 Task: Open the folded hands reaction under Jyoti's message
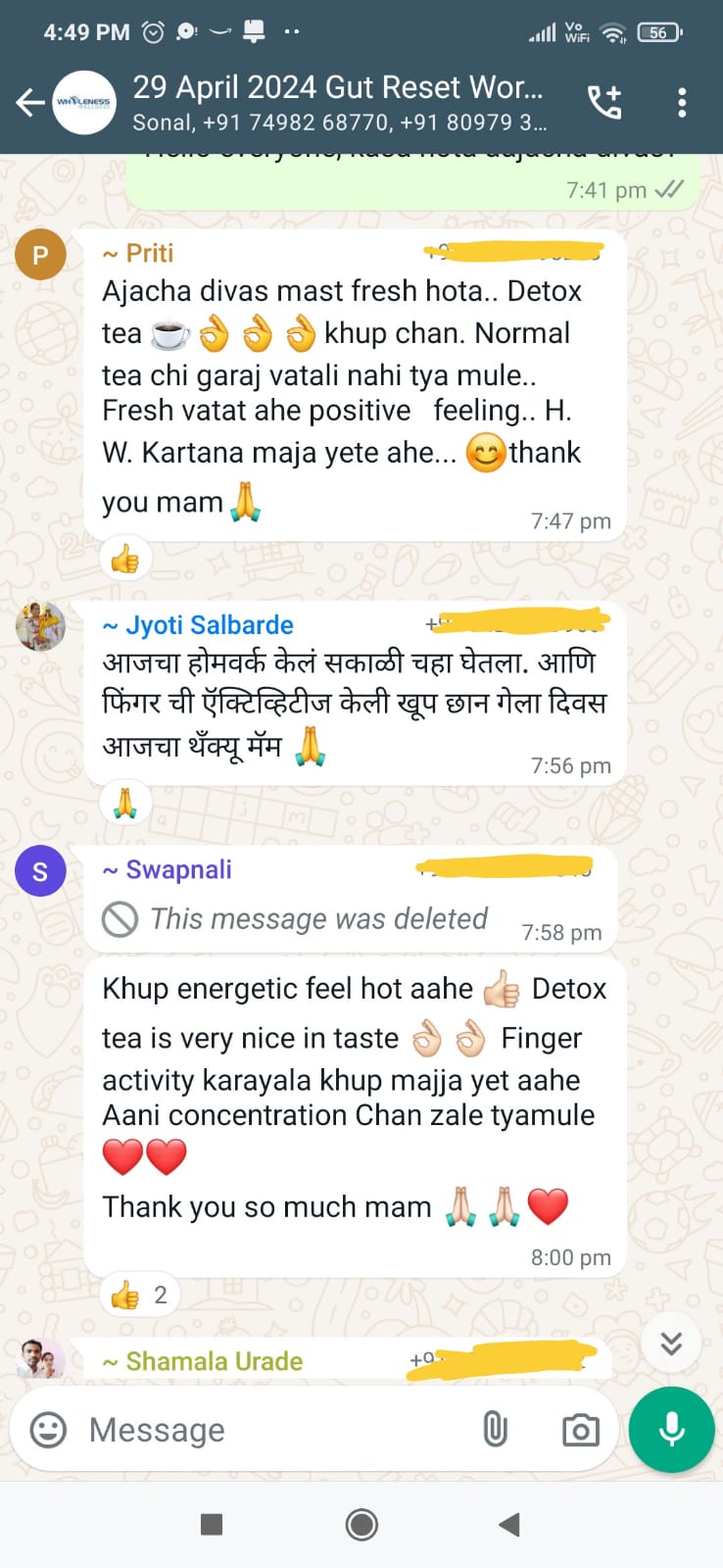pyautogui.click(x=125, y=804)
